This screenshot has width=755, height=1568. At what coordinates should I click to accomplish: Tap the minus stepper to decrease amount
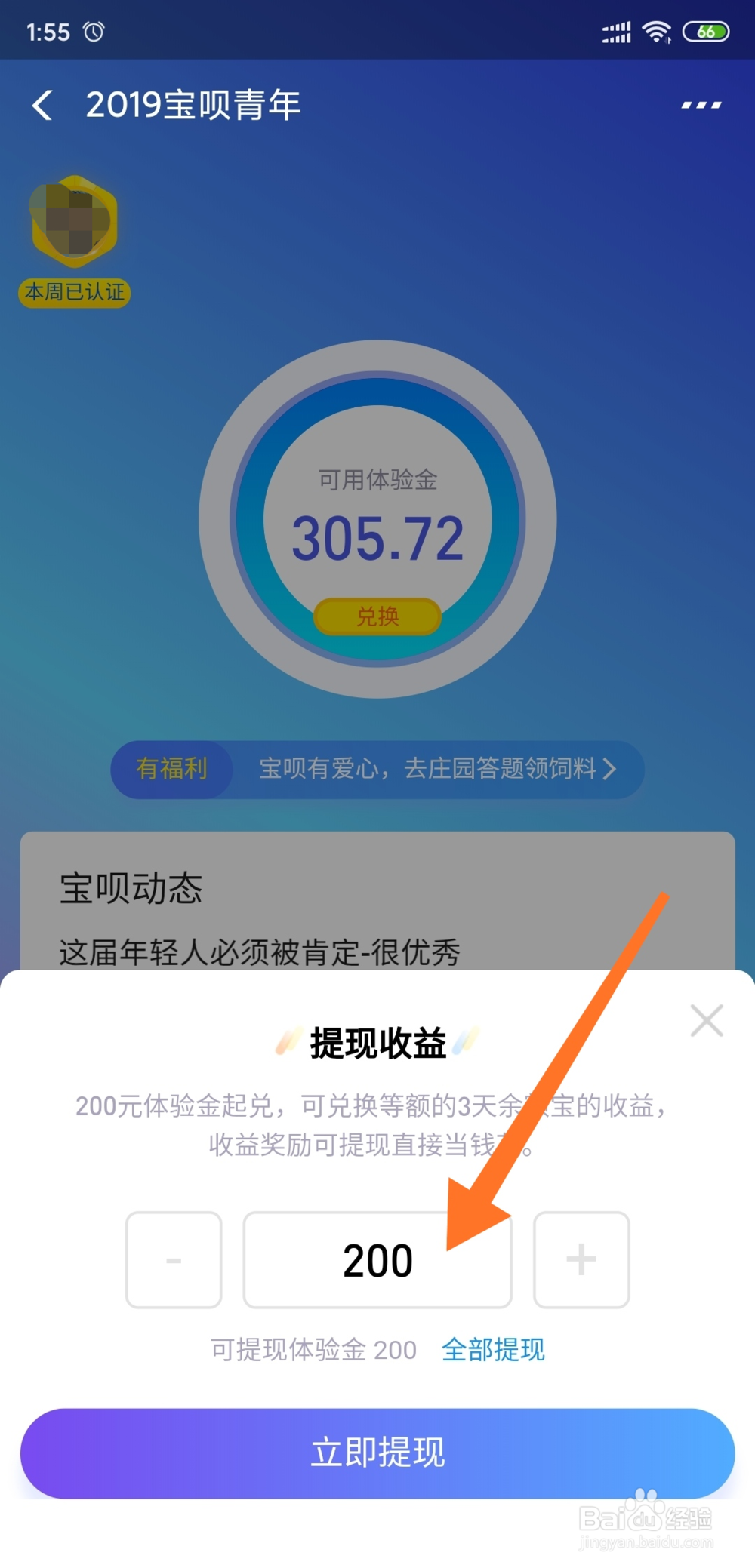coord(173,1259)
